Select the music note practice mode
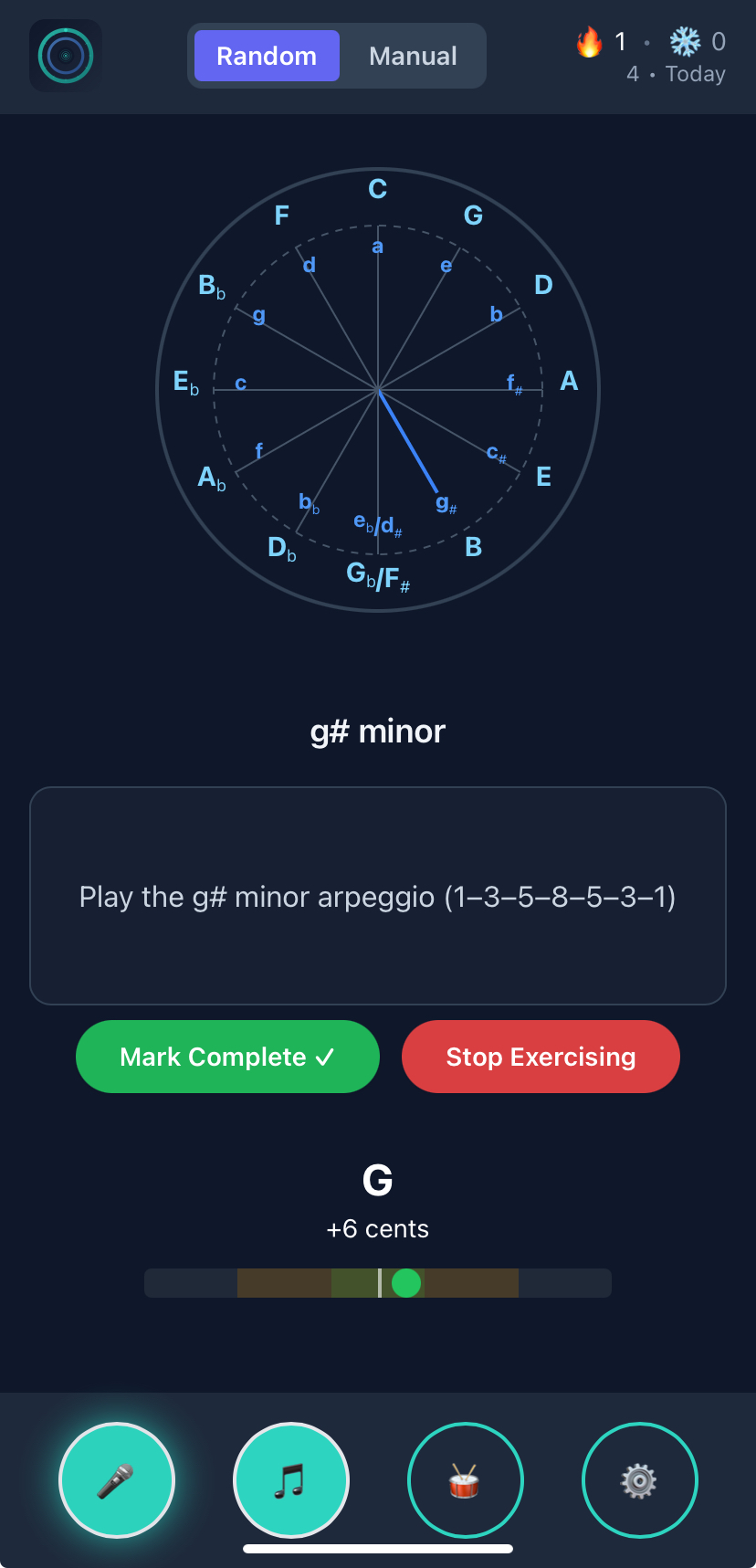 pos(290,1479)
